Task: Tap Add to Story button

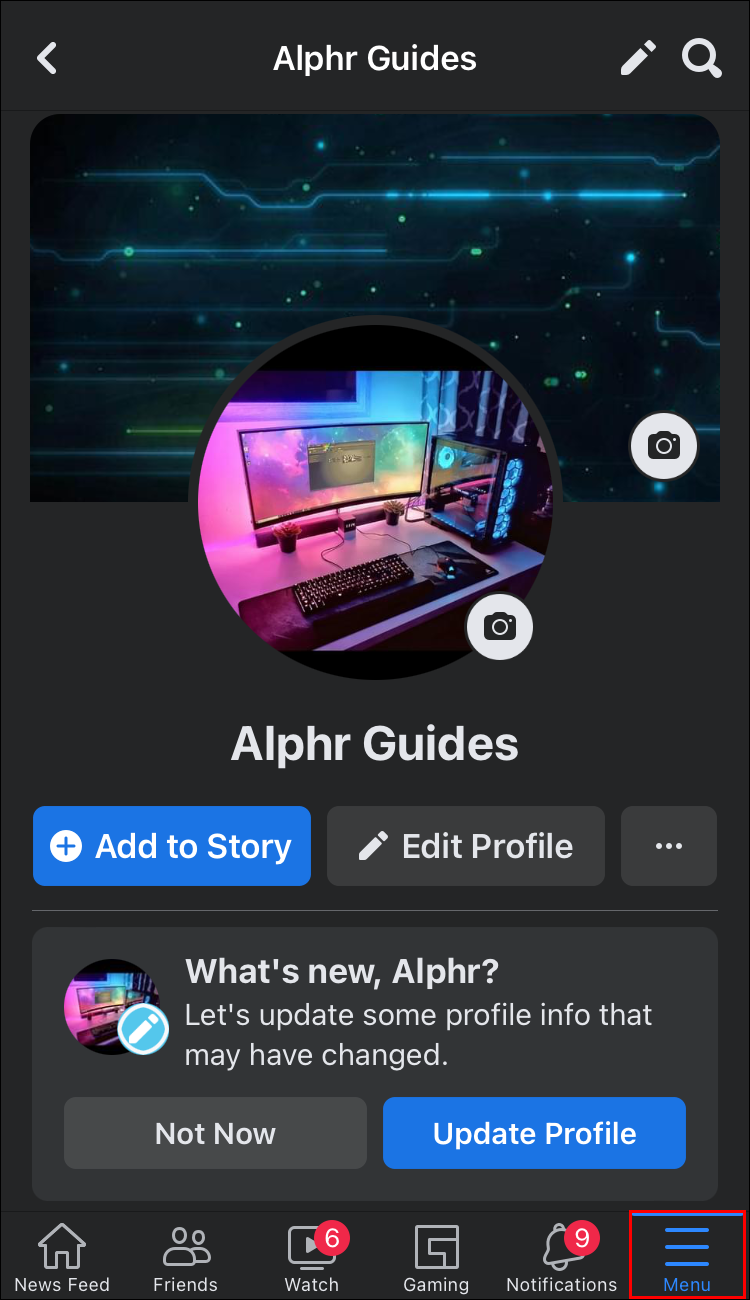Action: pyautogui.click(x=172, y=846)
